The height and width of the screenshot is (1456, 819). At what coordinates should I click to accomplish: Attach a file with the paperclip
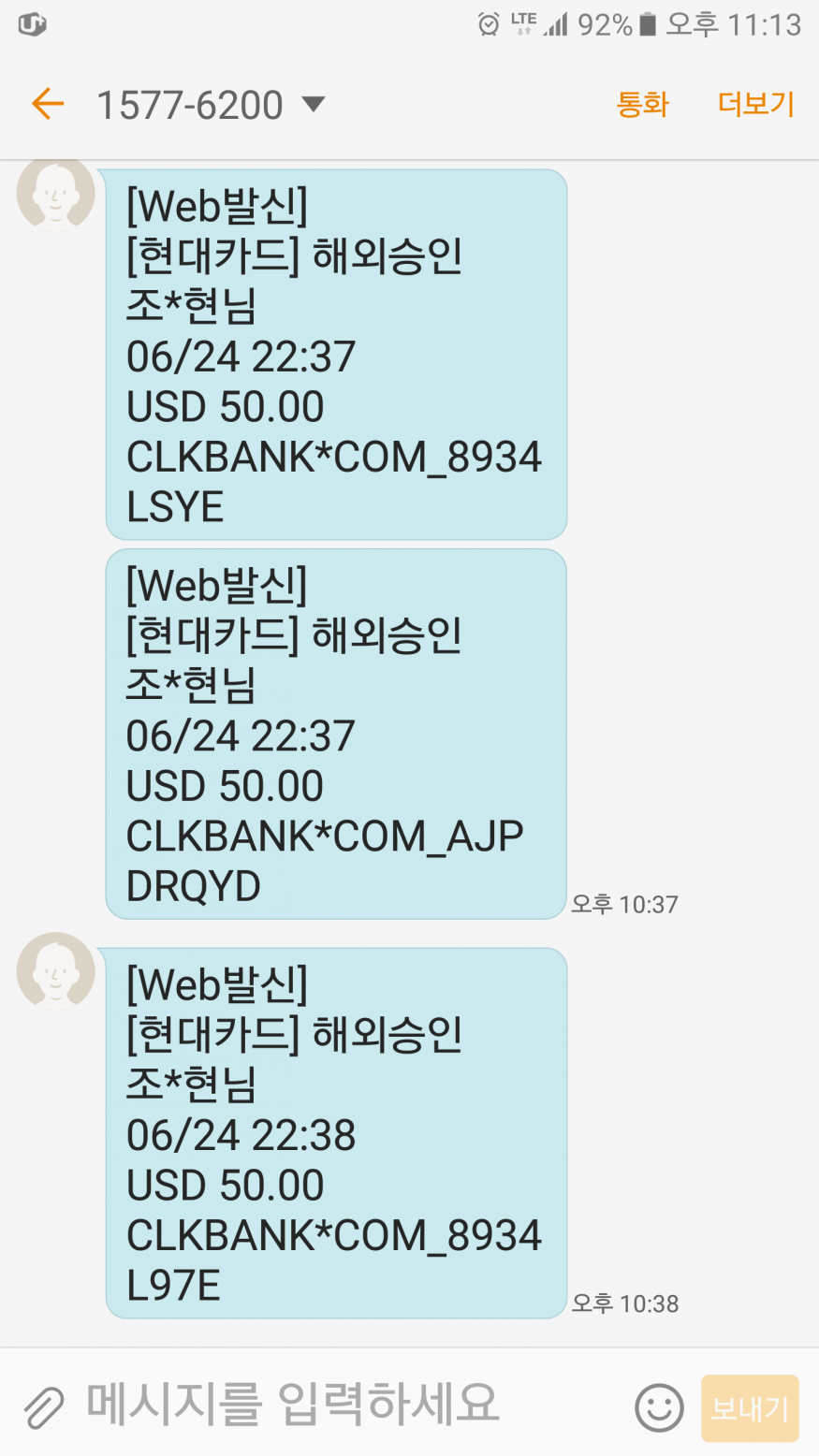point(43,1407)
